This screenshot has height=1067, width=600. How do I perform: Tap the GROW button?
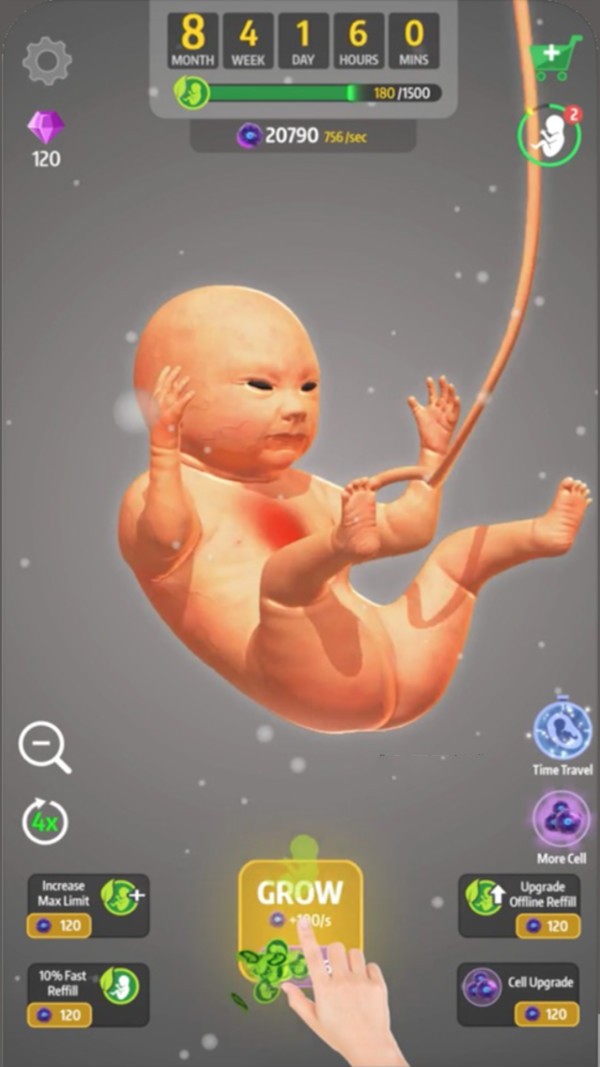coord(299,905)
